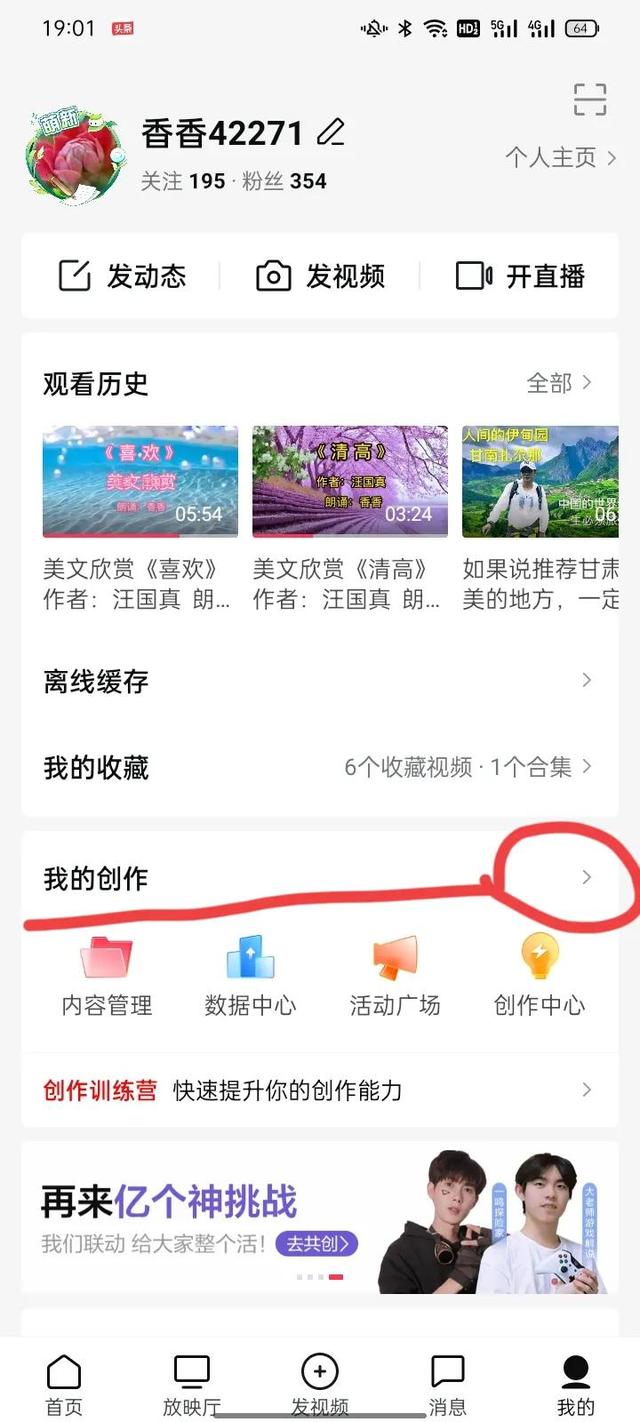Image resolution: width=640 pixels, height=1422 pixels.
Task: View 全部 watch history
Action: click(559, 383)
